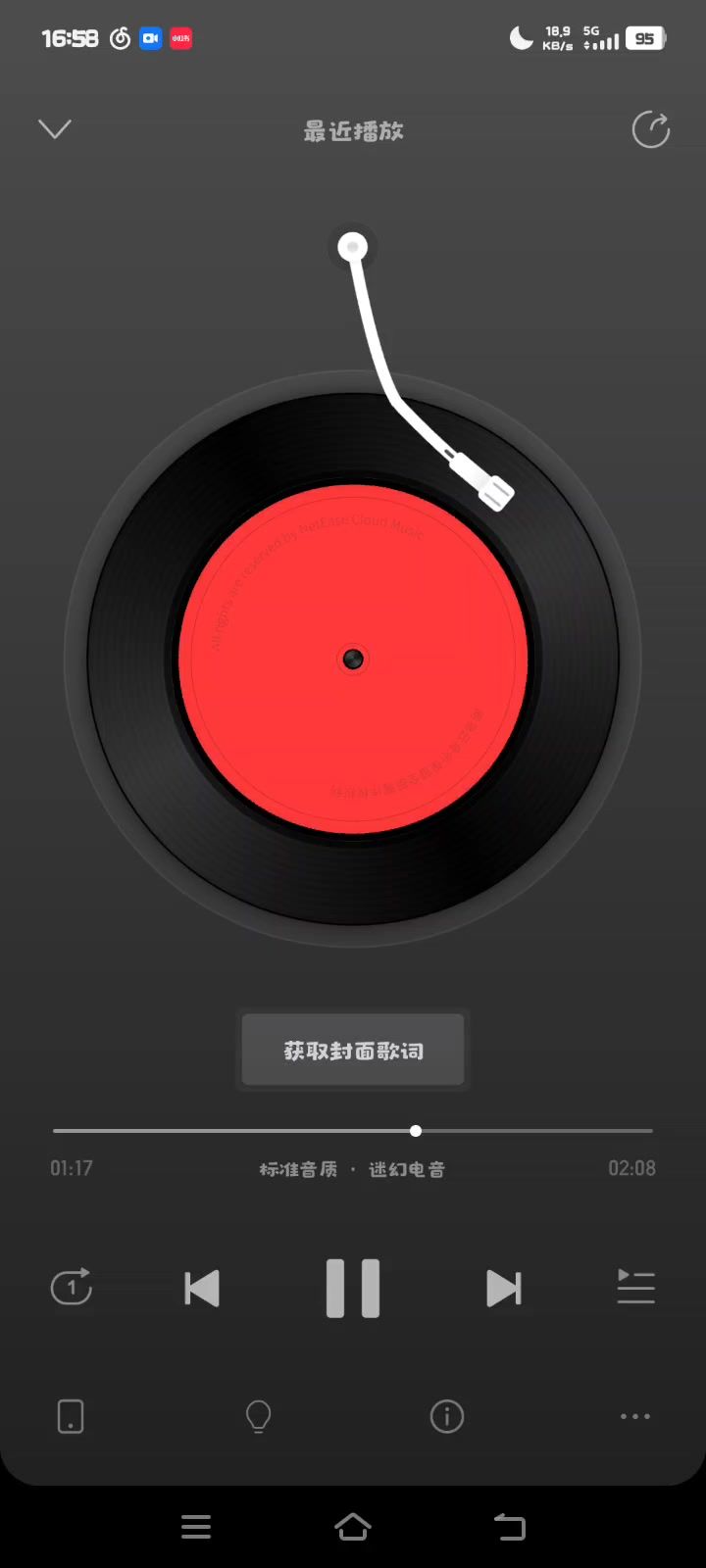Change sound quality via 标准音质
Viewport: 706px width, 1568px height.
[298, 1169]
